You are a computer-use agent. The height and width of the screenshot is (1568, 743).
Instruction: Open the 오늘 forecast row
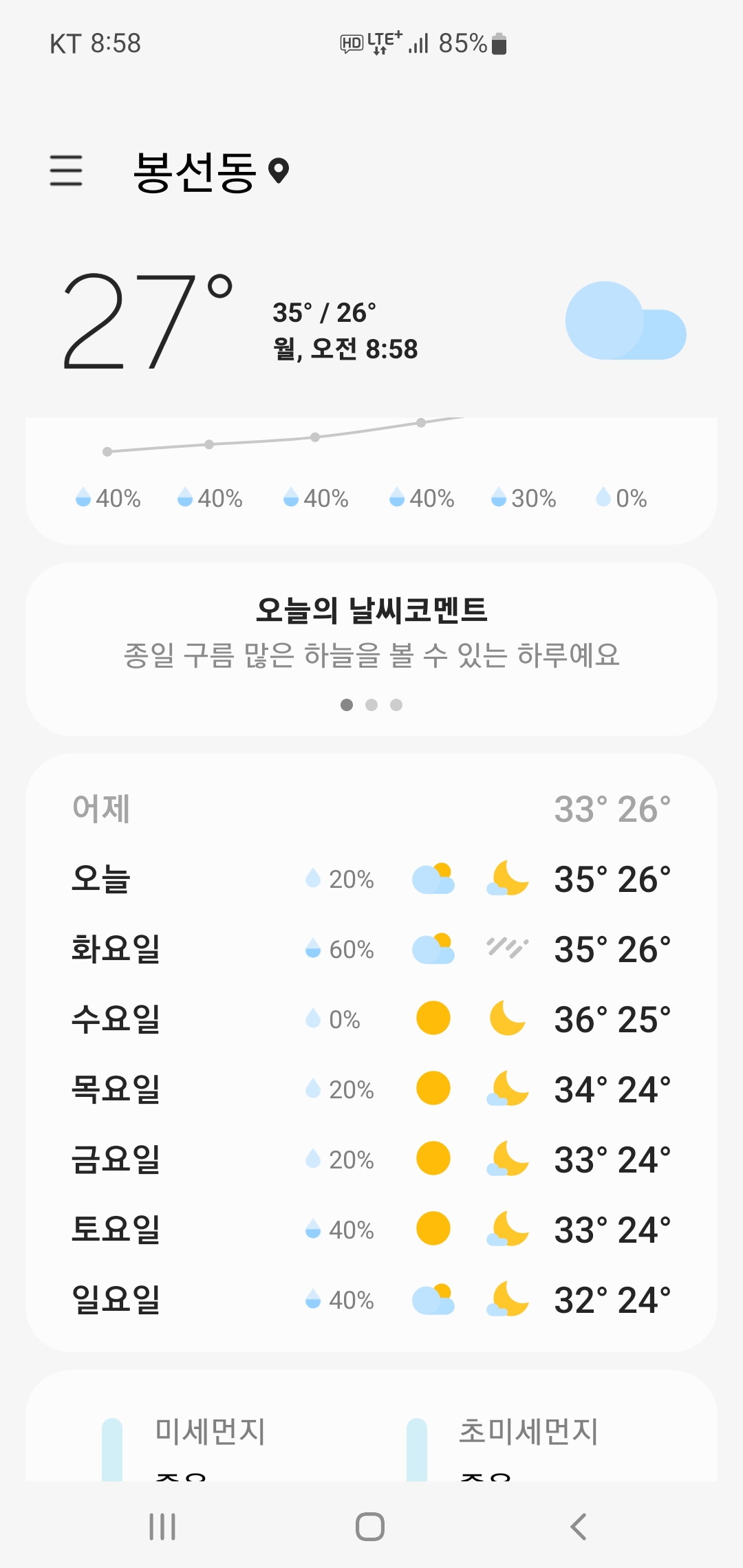pos(371,879)
